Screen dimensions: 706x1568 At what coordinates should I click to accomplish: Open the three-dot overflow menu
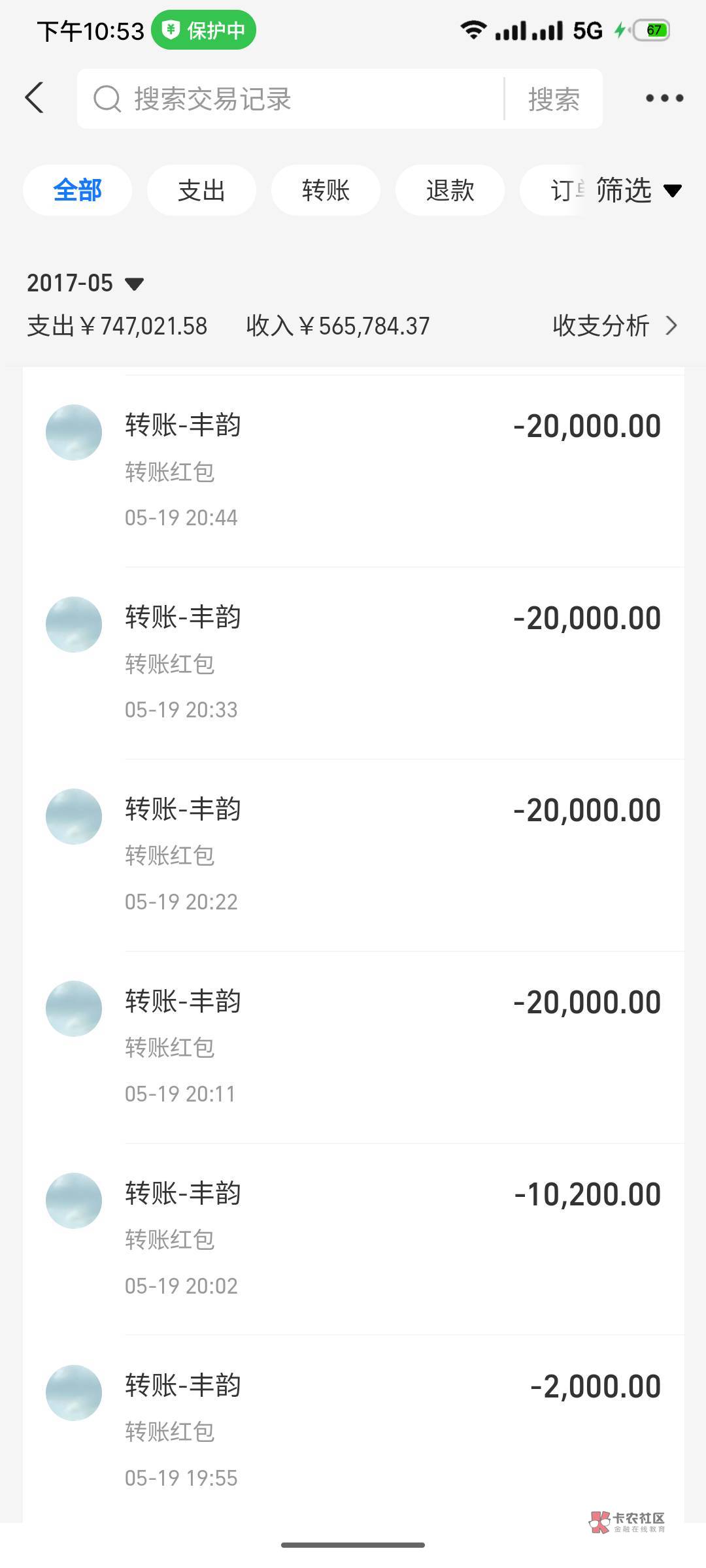coord(664,99)
